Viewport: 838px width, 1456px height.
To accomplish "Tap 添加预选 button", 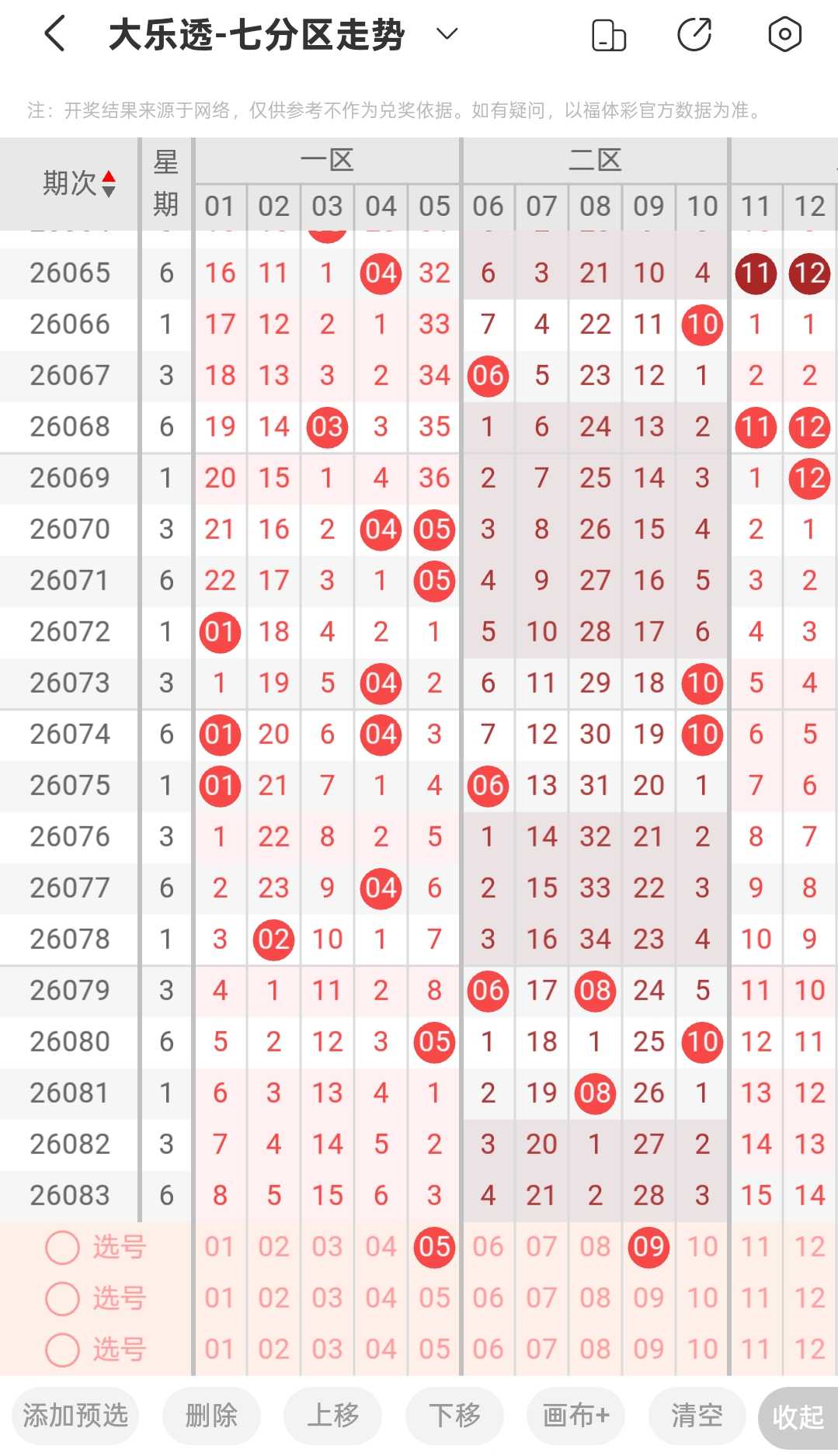I will (75, 1416).
